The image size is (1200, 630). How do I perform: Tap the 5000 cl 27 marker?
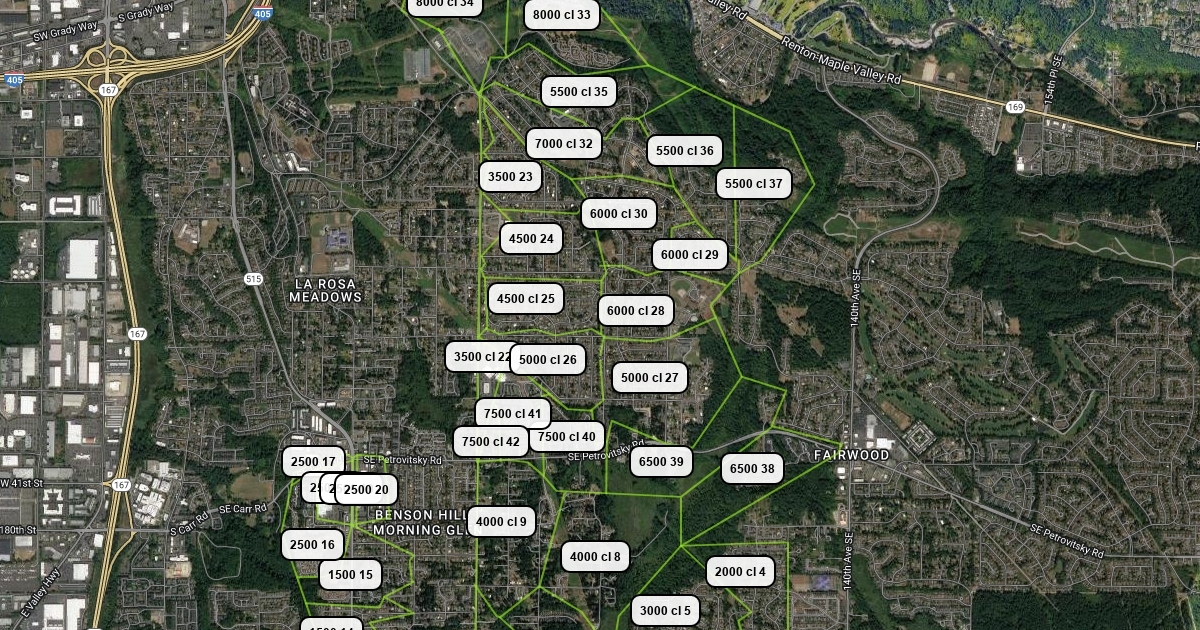(650, 378)
